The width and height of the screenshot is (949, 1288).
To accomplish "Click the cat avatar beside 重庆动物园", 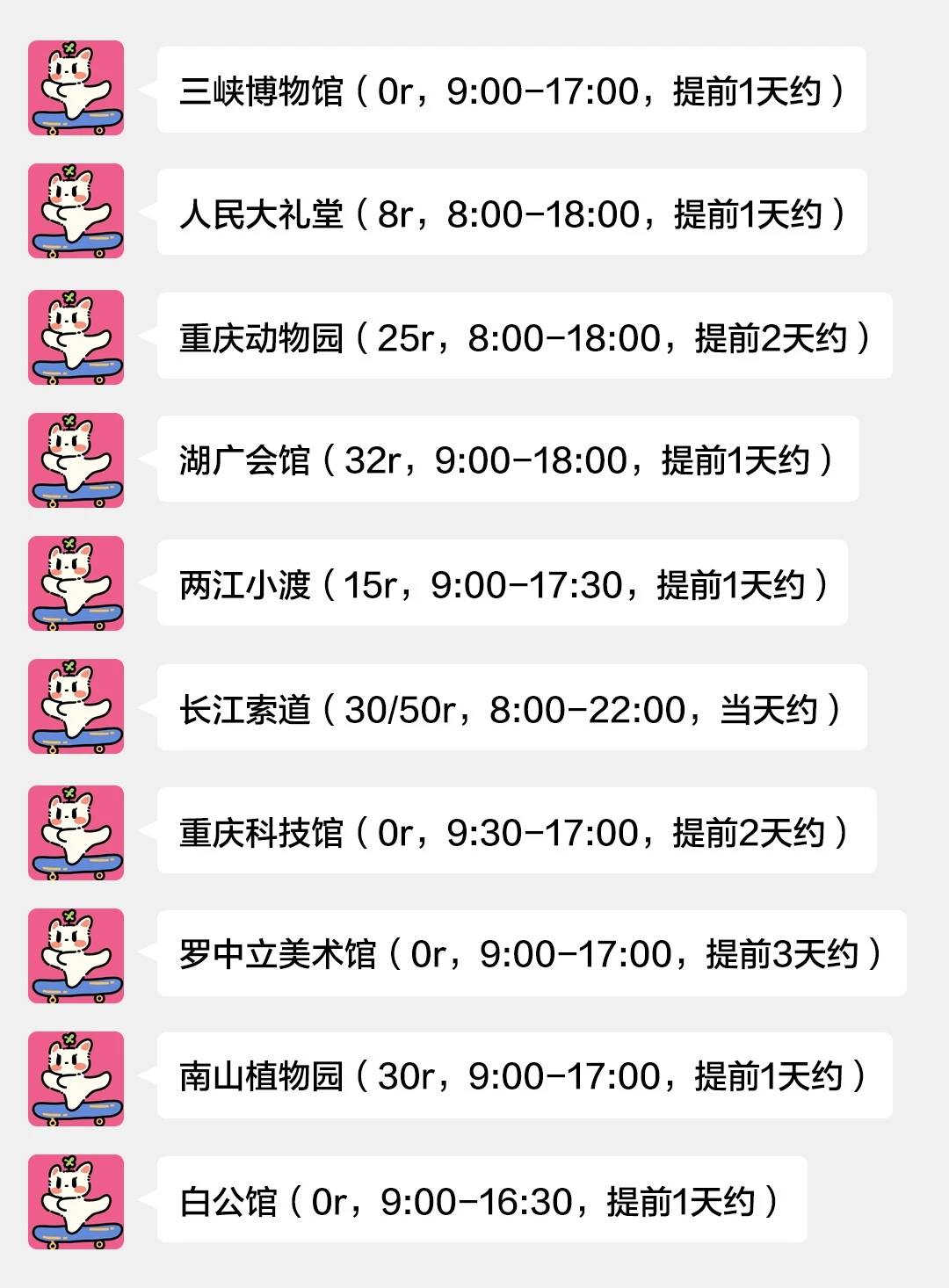I will 77,337.
